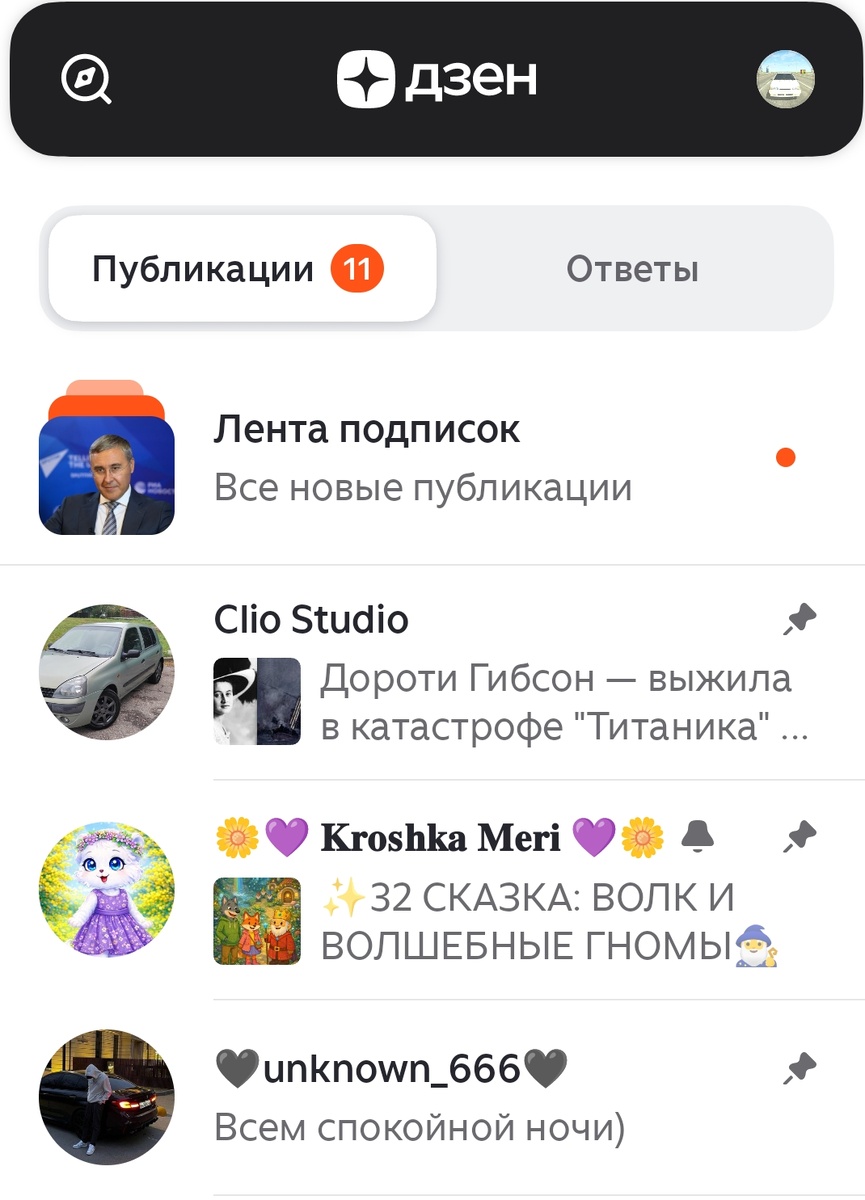Switch to the Ответы tab
This screenshot has height=1200, width=865.
632,269
